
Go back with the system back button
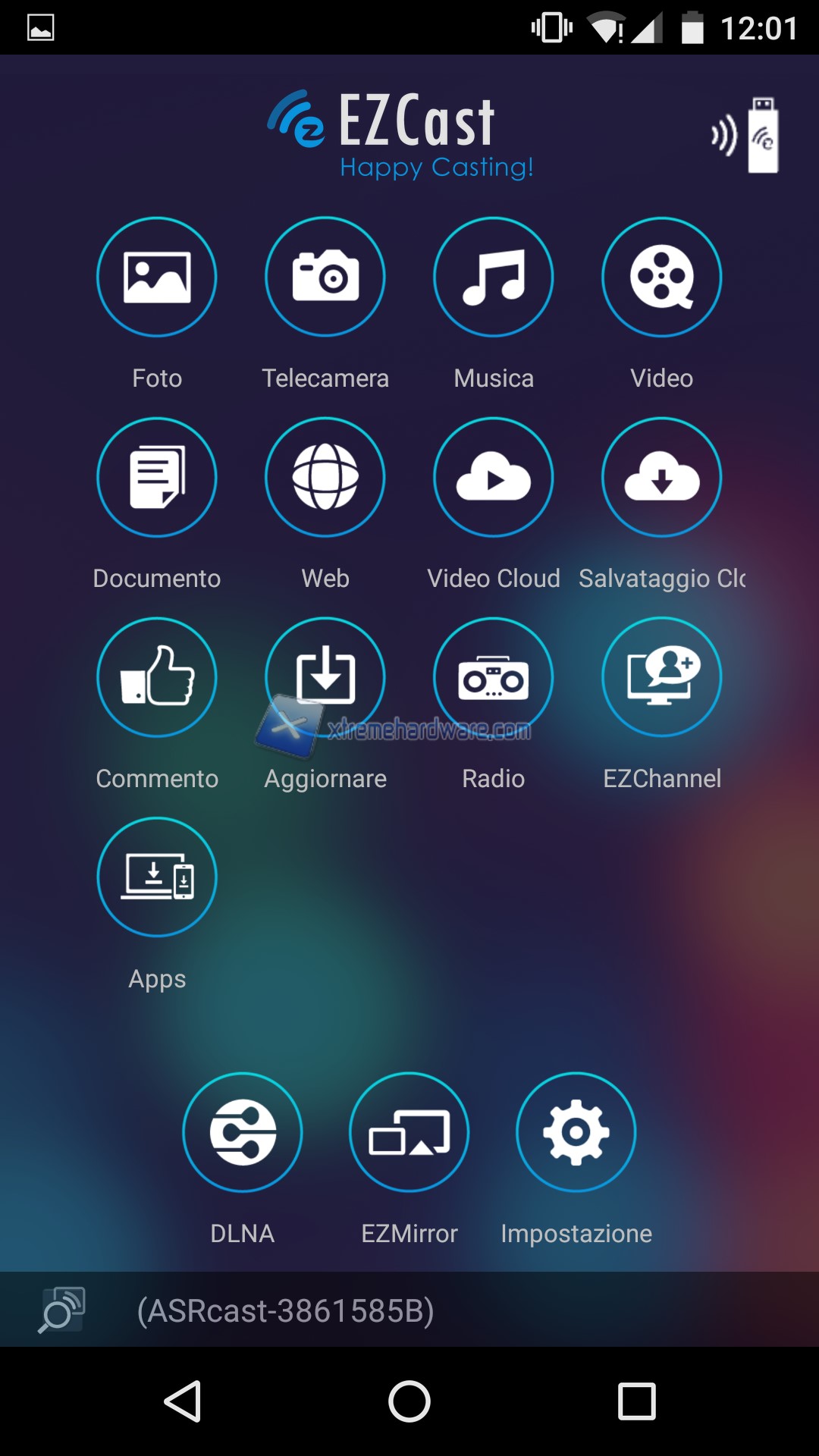[183, 1401]
